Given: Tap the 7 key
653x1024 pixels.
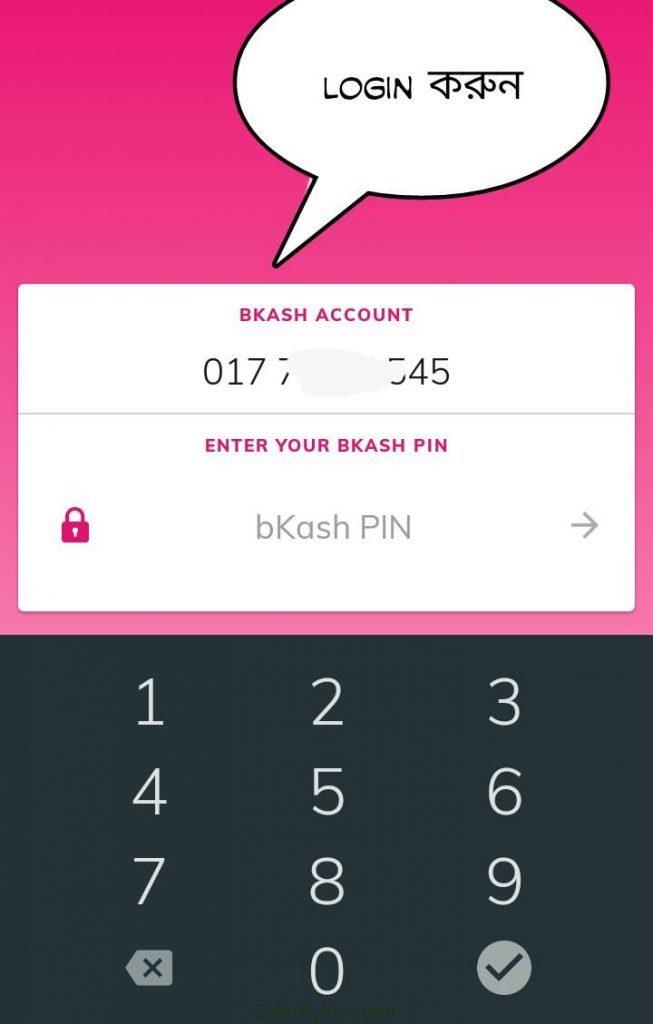Looking at the screenshot, I should 150,881.
